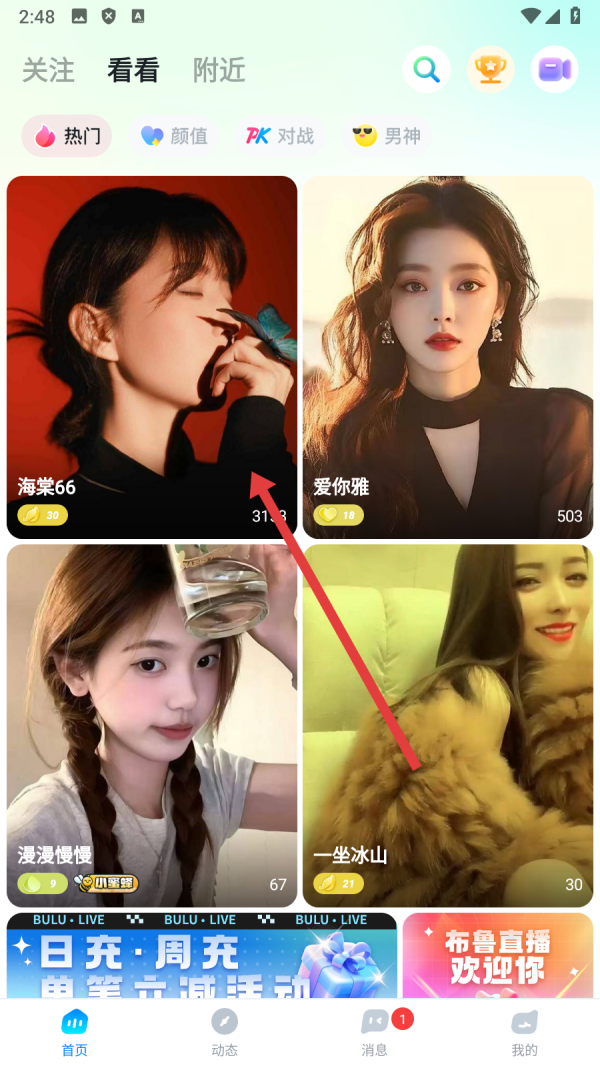
Task: Select the 颜值 filter chip
Action: (x=174, y=136)
